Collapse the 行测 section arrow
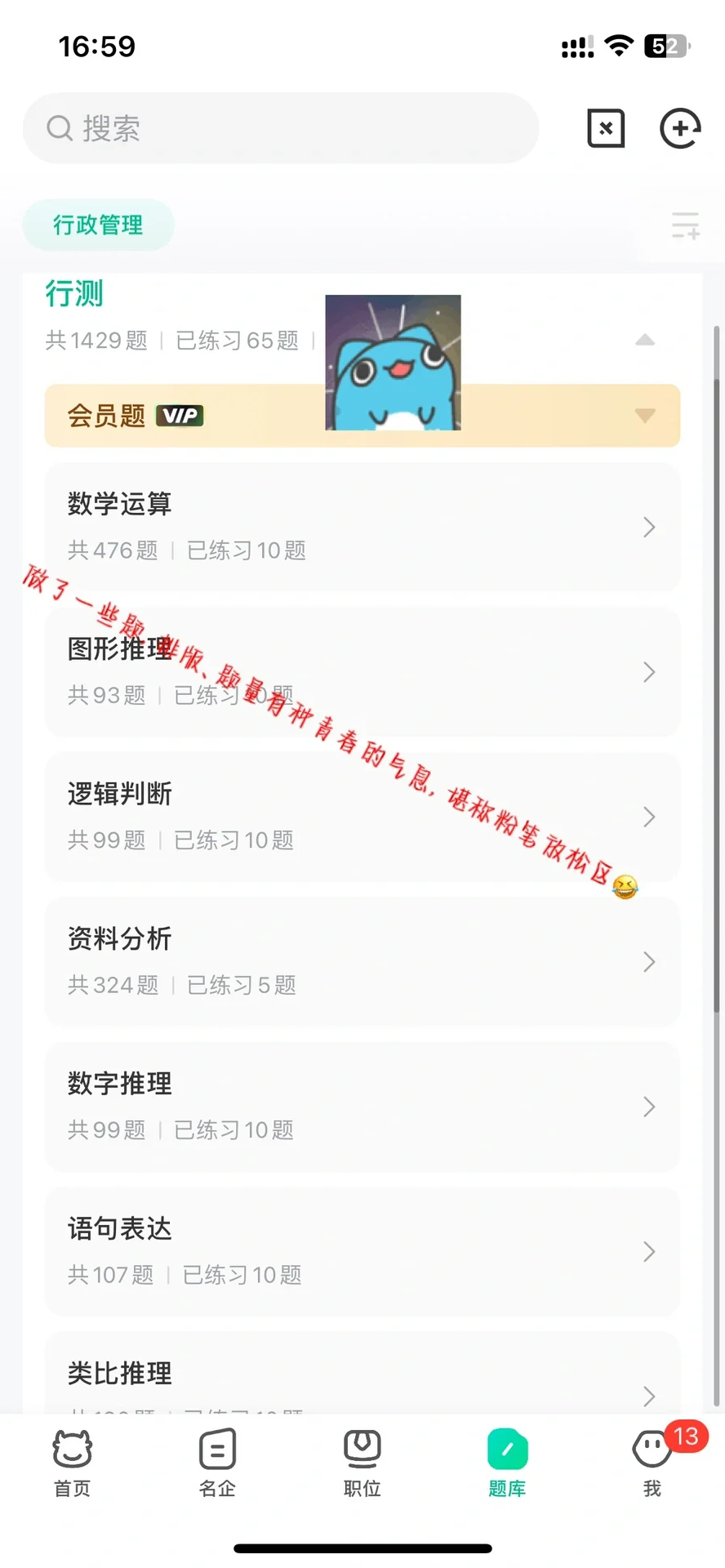 tap(645, 340)
